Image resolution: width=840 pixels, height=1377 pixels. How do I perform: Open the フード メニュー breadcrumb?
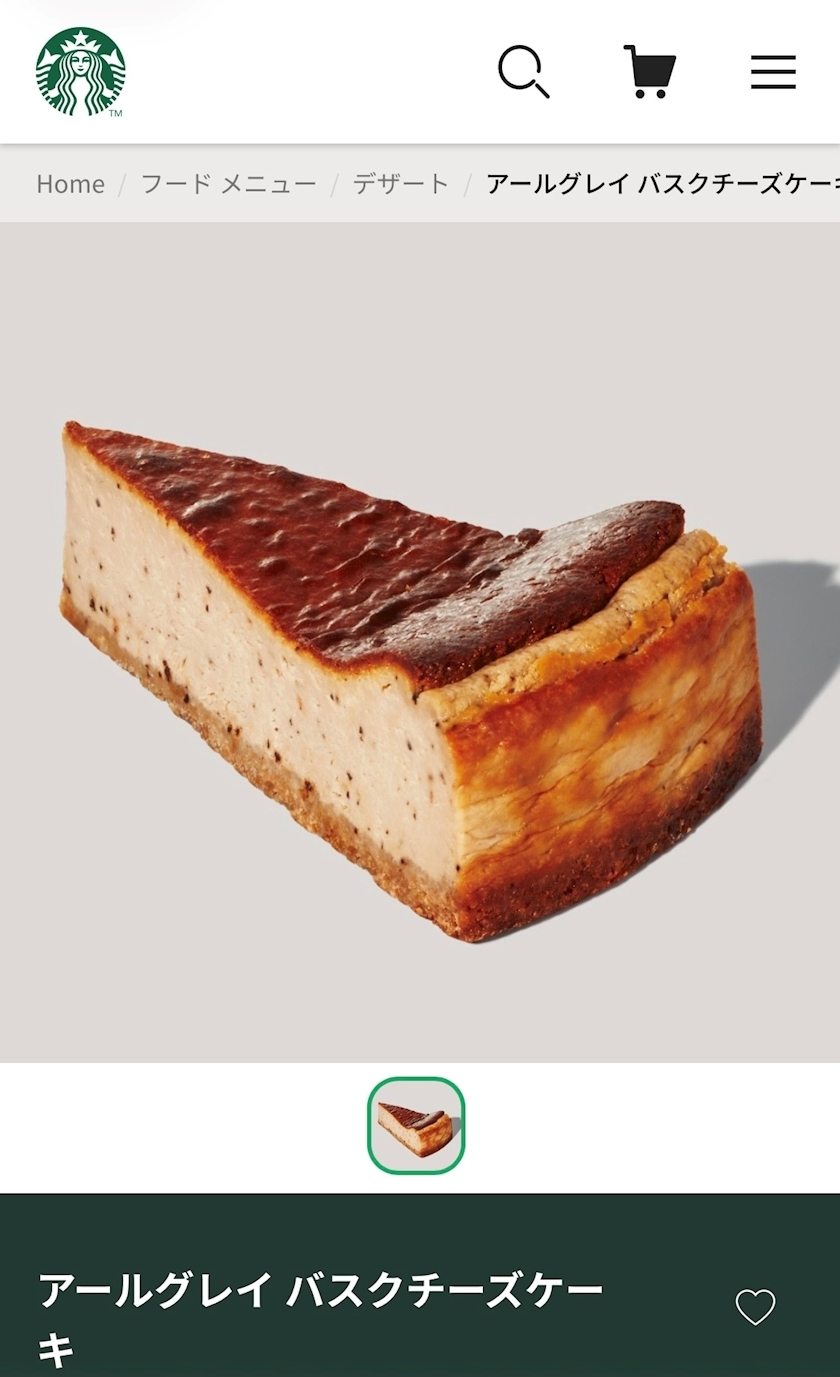[228, 184]
